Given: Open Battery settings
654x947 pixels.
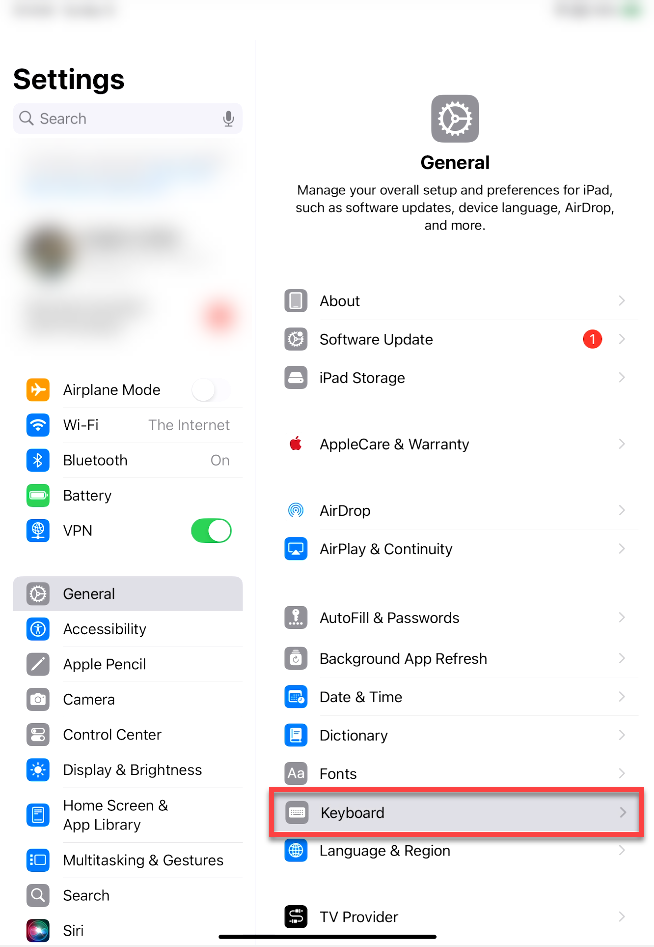Looking at the screenshot, I should (130, 496).
